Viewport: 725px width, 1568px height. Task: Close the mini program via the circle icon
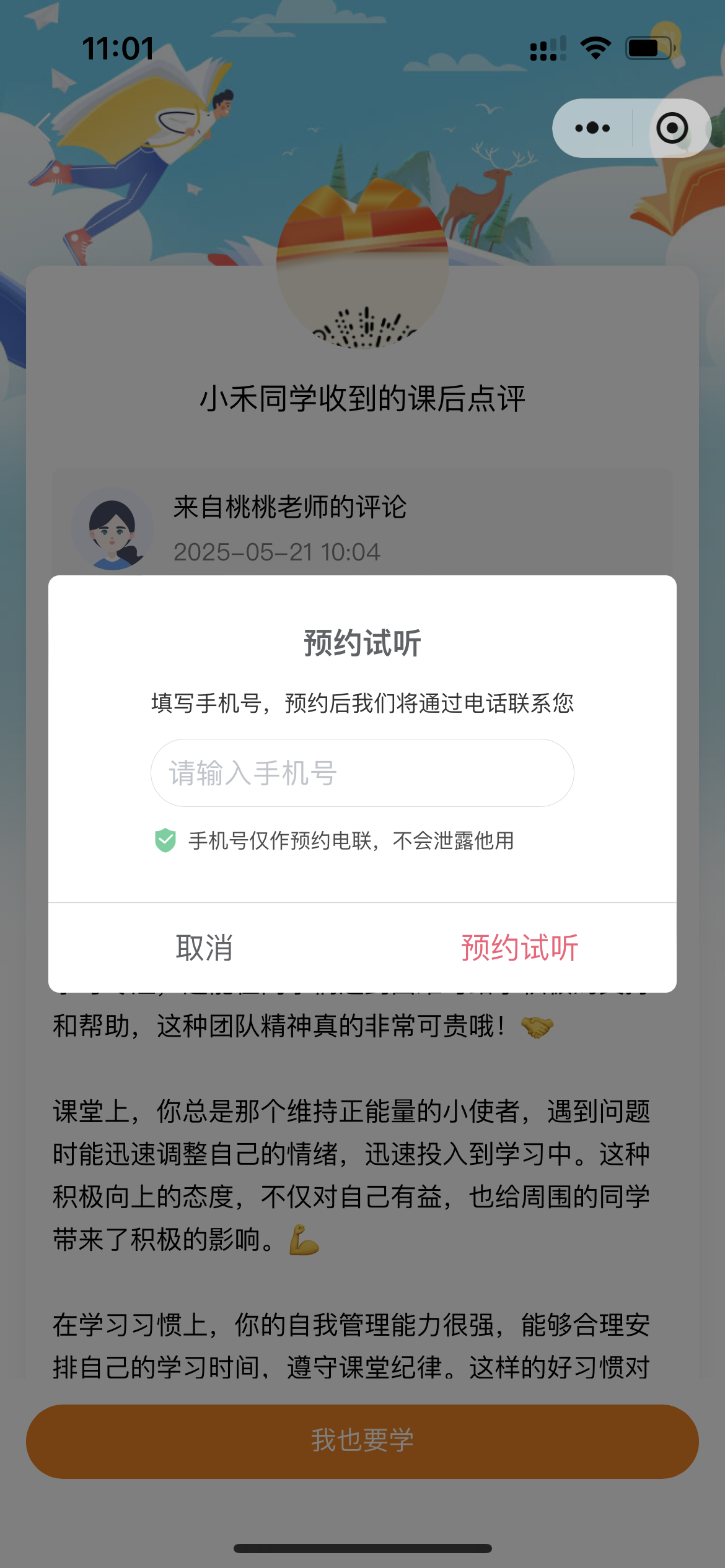(x=672, y=128)
